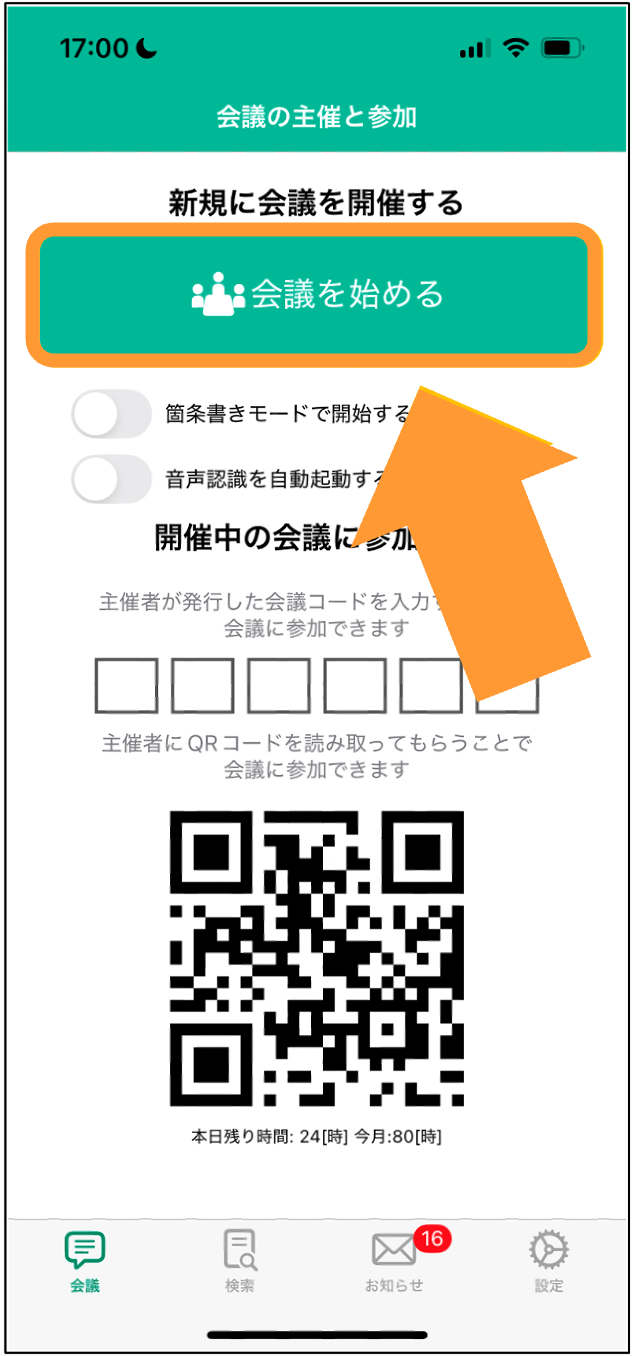Screen dimensions: 632x1356
Task: Select the first meeting code box
Action: [126, 685]
